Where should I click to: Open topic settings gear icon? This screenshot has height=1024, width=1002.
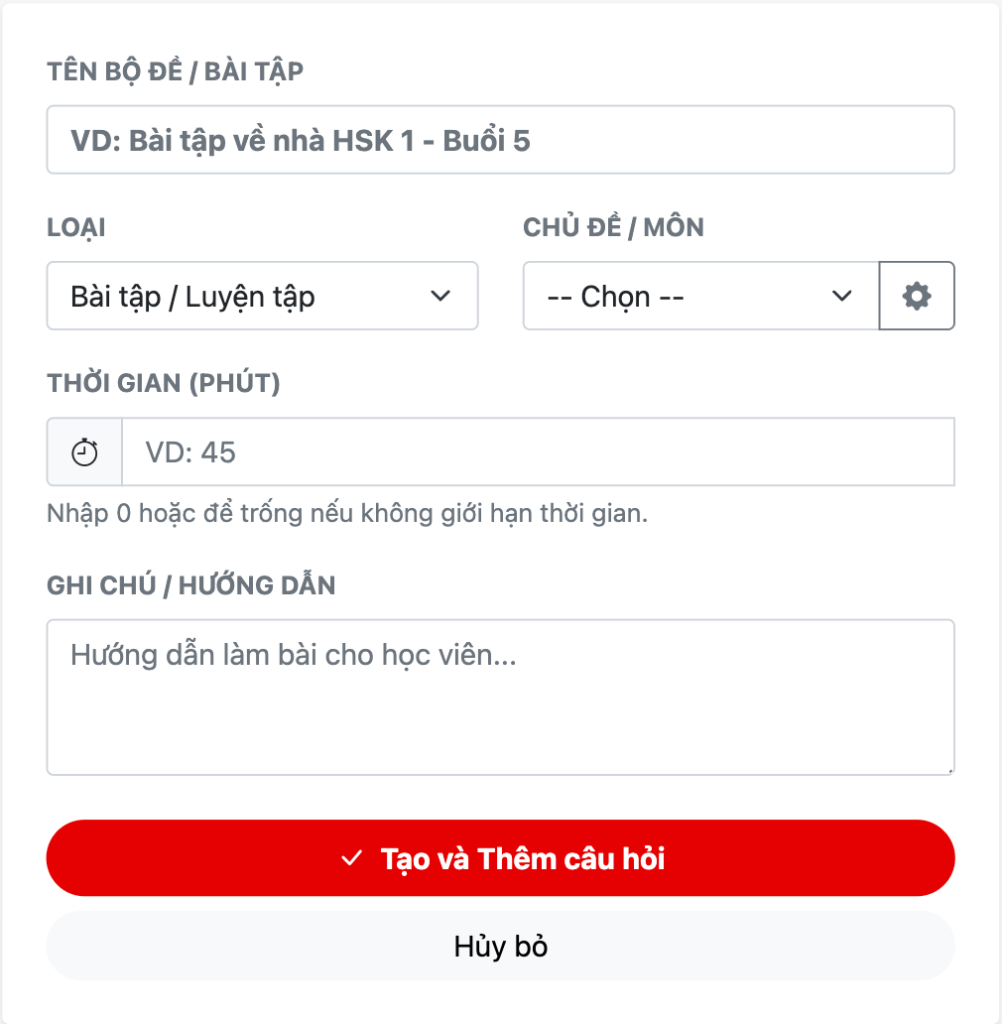pos(916,296)
